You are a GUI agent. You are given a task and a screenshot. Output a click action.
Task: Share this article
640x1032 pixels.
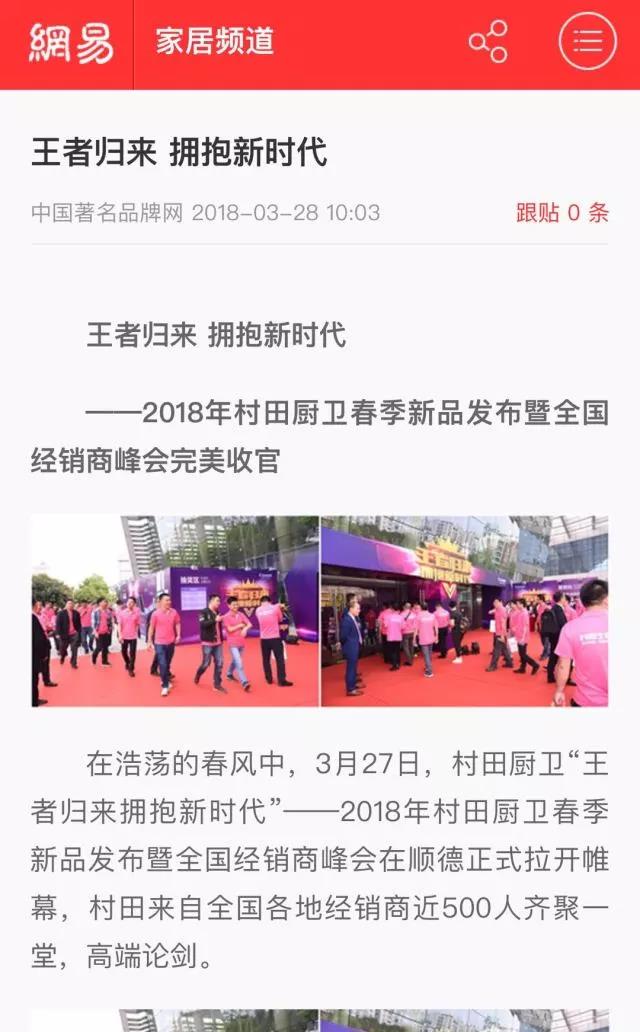click(488, 42)
